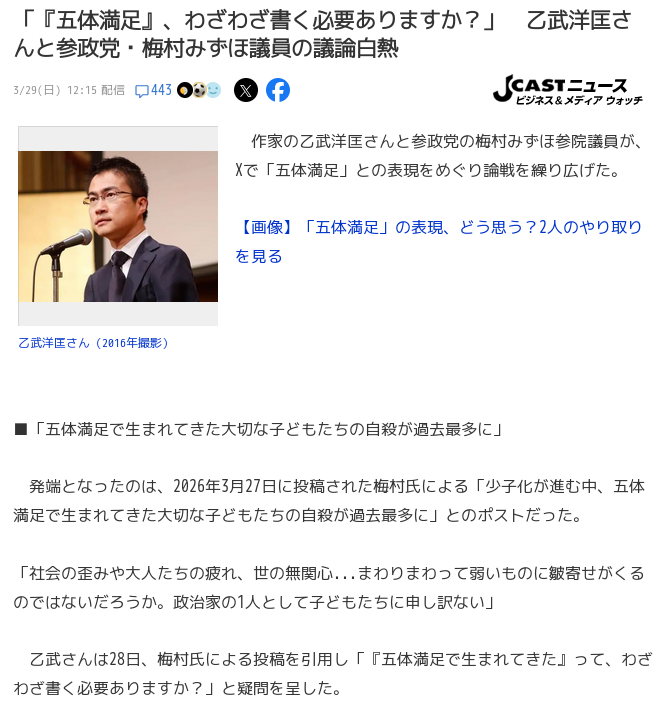
Task: Share the article on Facebook
Action: [x=278, y=90]
